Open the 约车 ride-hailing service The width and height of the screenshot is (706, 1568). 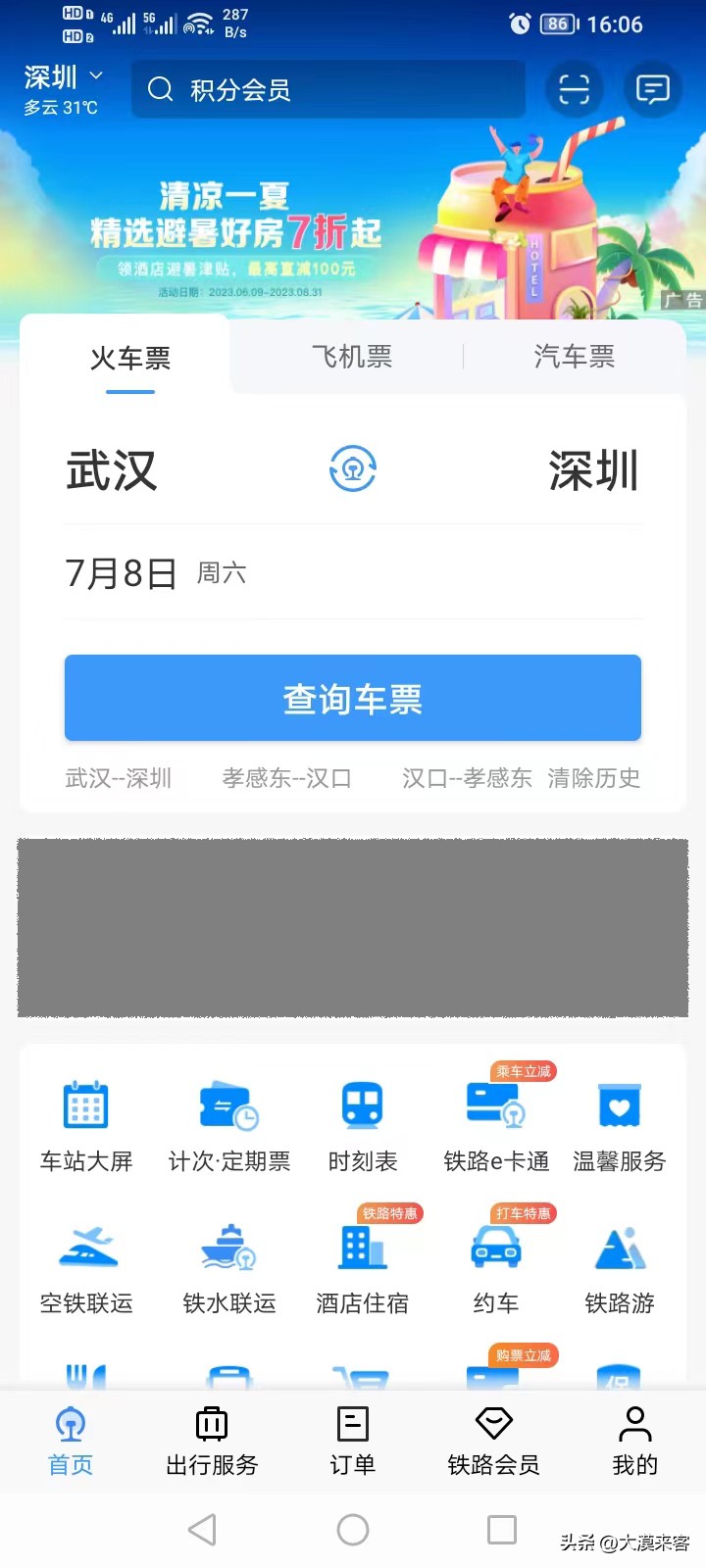(495, 1264)
